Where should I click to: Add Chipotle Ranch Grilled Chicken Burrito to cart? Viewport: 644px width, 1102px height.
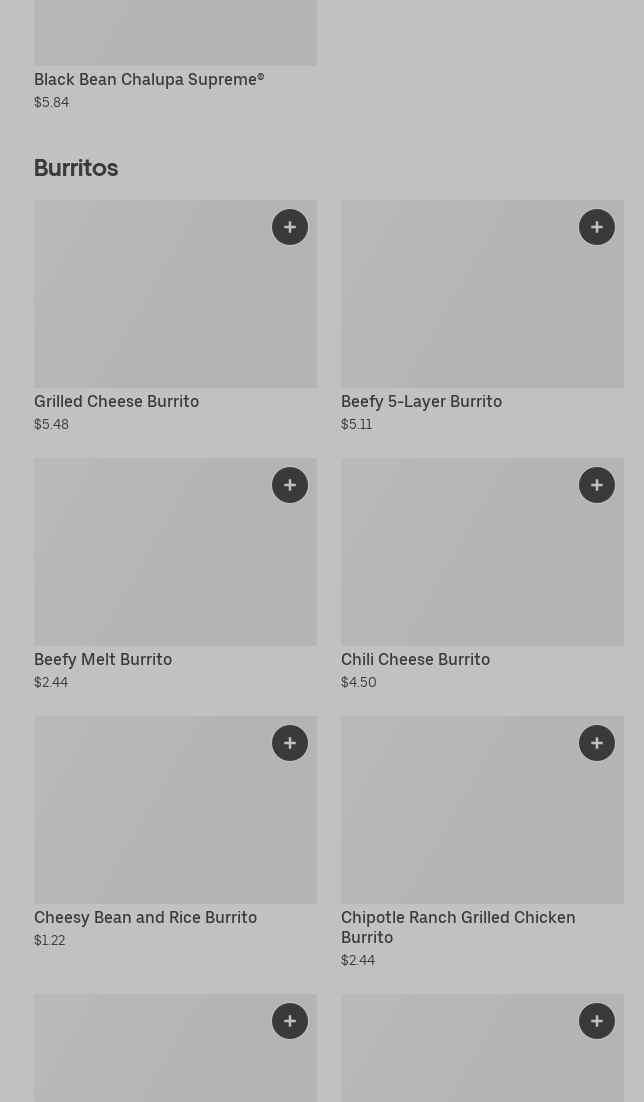597,743
